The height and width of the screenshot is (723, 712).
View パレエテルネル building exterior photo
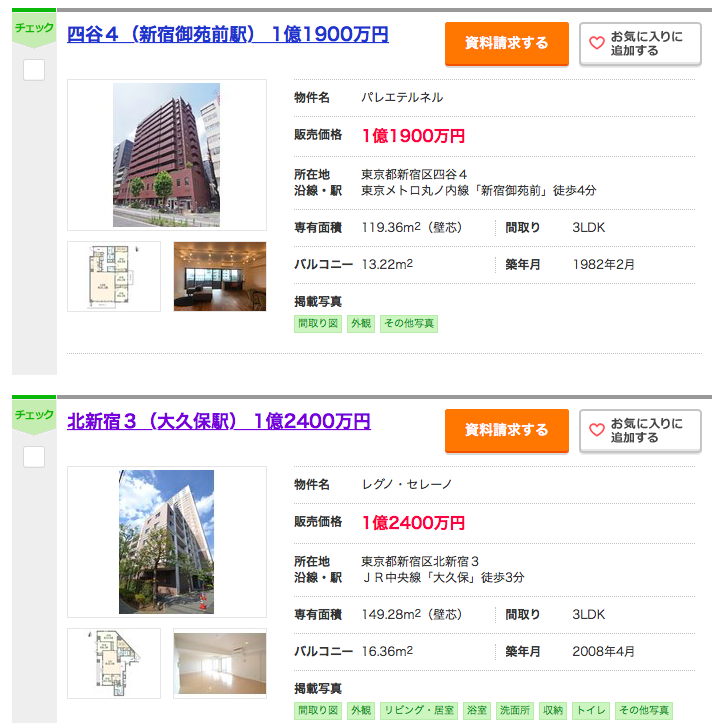click(x=166, y=155)
